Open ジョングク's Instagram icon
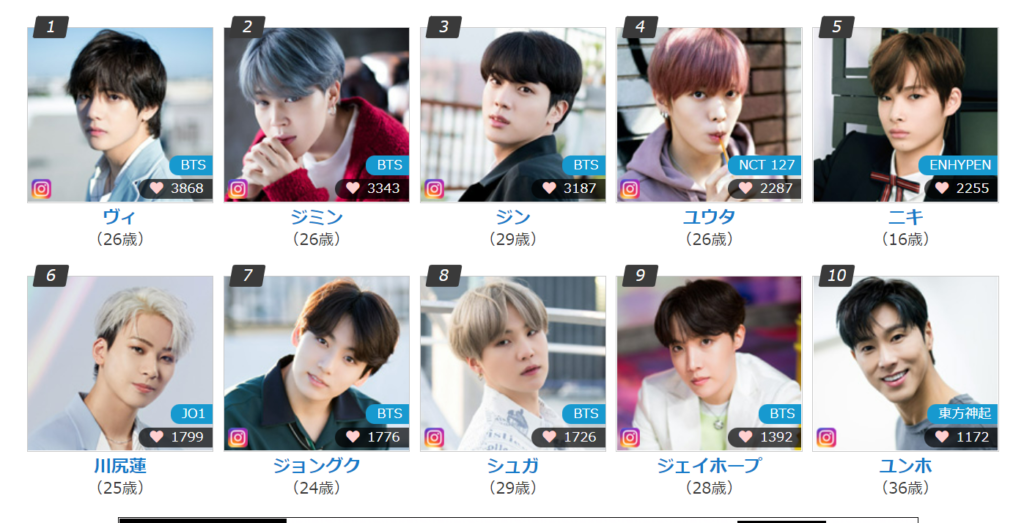The height and width of the screenshot is (523, 1024). click(238, 437)
